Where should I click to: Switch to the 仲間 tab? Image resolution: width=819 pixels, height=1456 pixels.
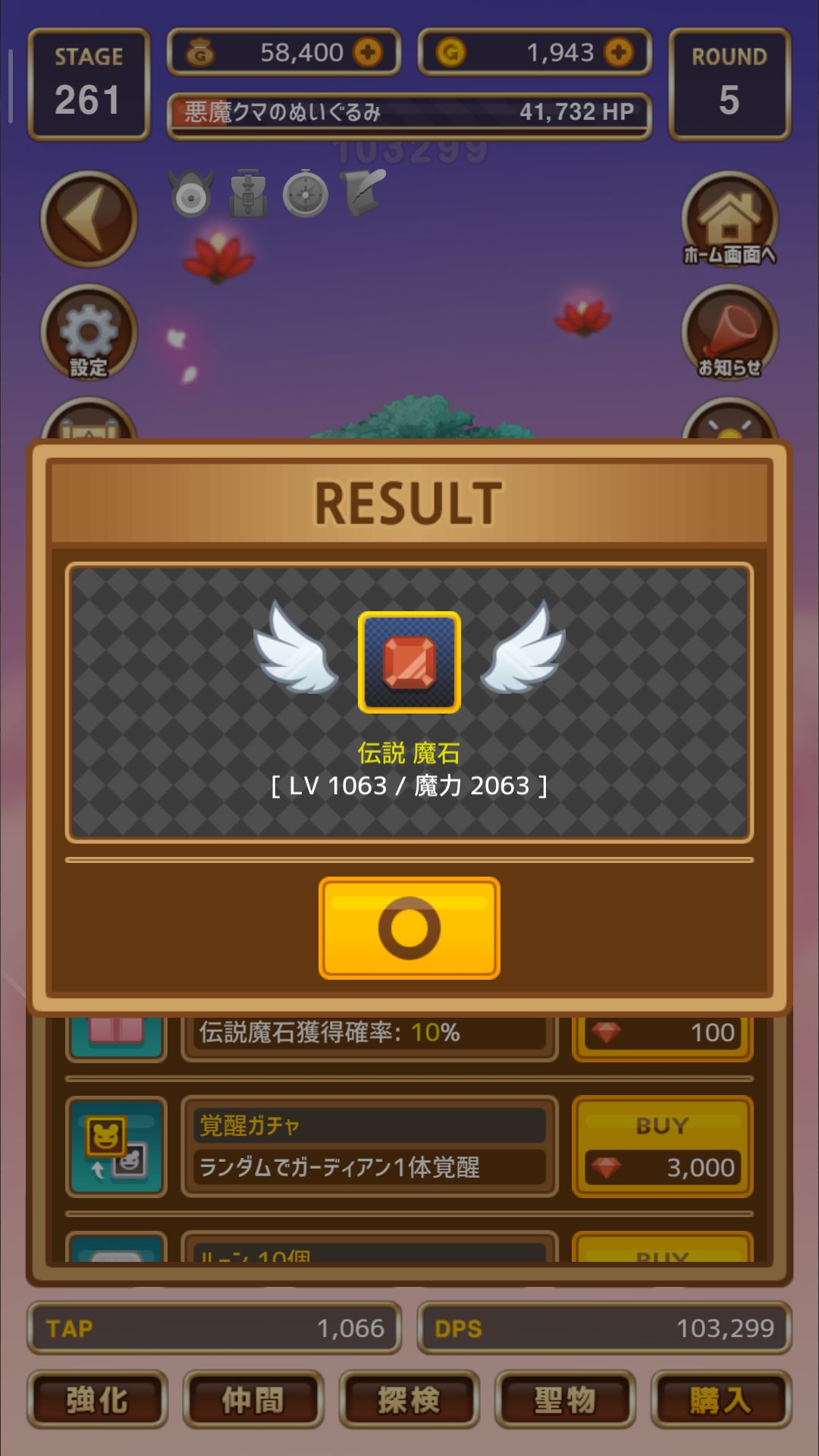tap(253, 1400)
